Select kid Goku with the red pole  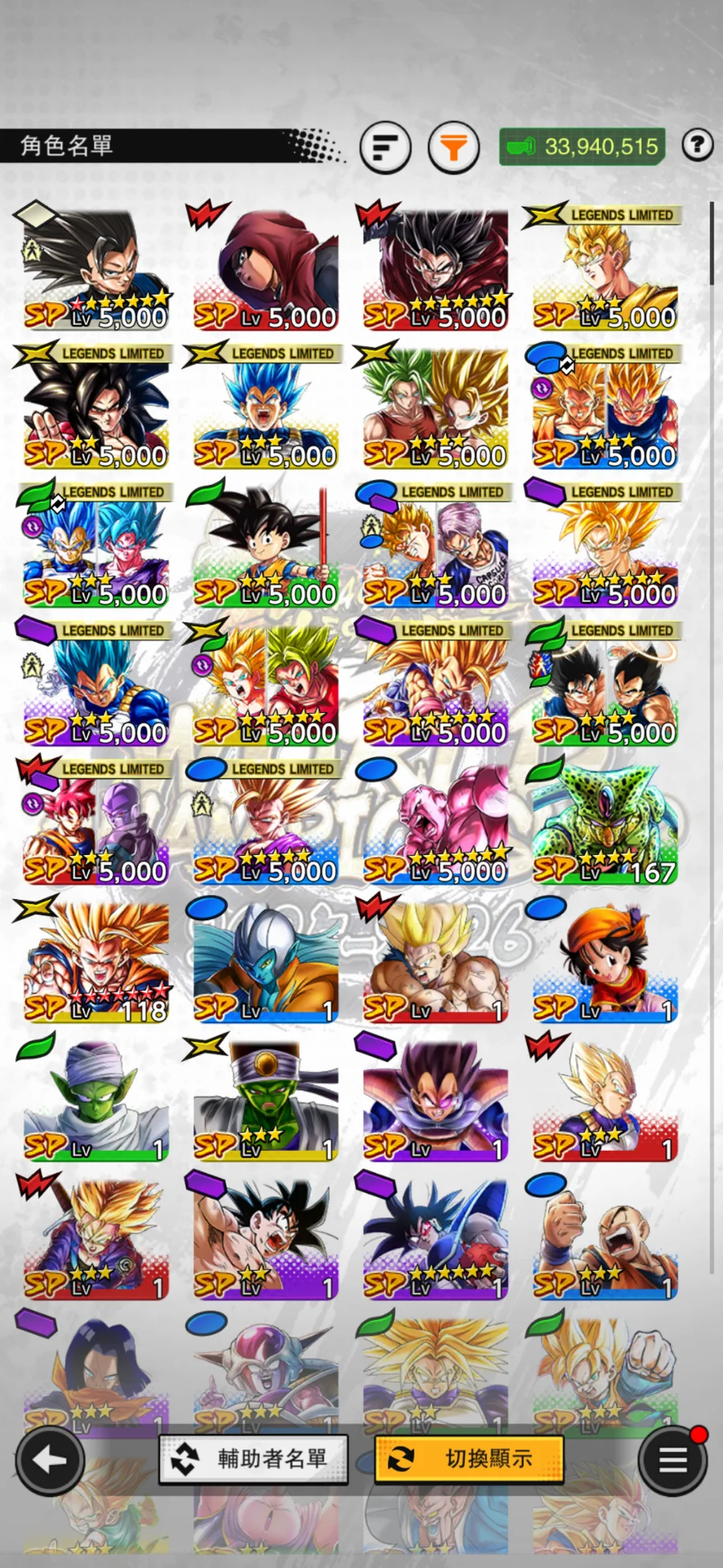[266, 547]
